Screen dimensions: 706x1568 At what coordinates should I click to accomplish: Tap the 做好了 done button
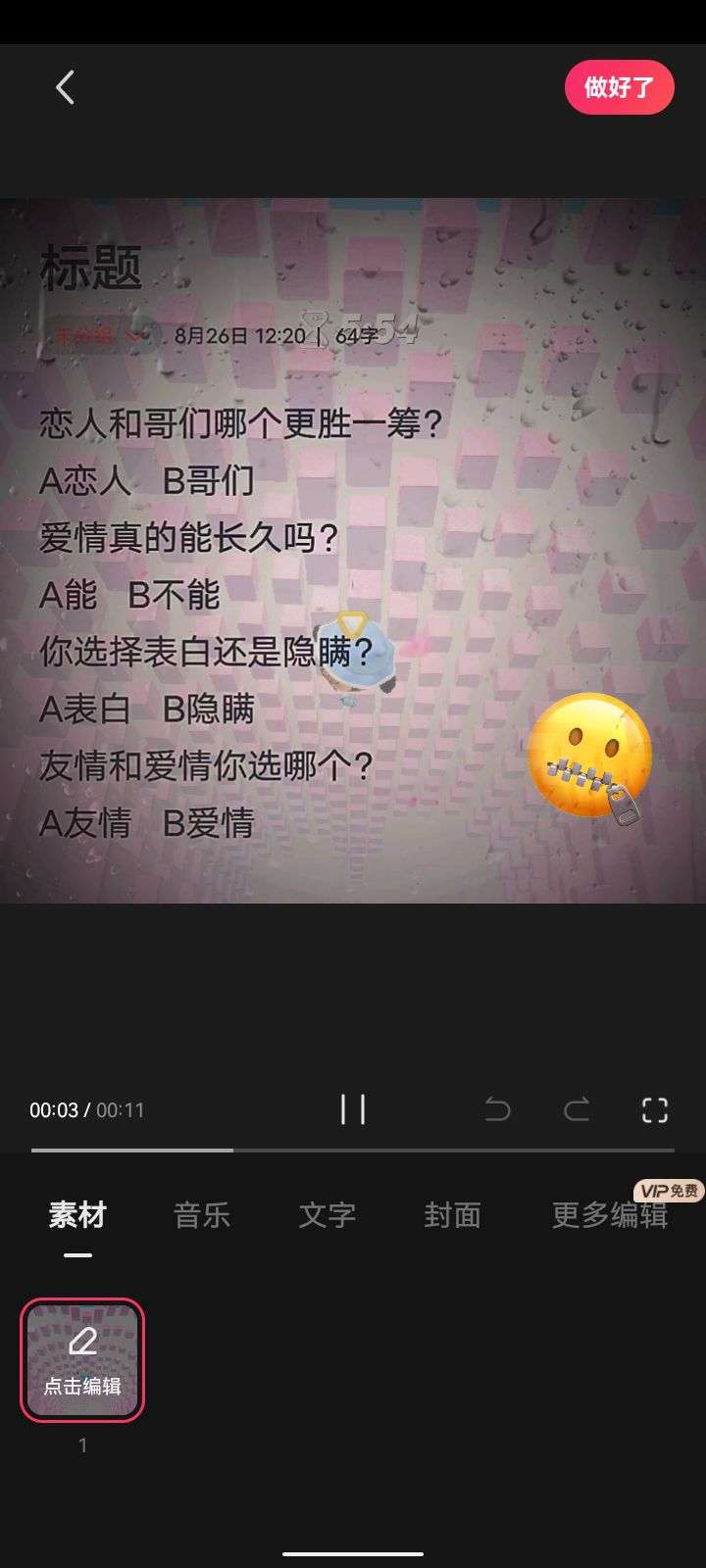coord(619,87)
